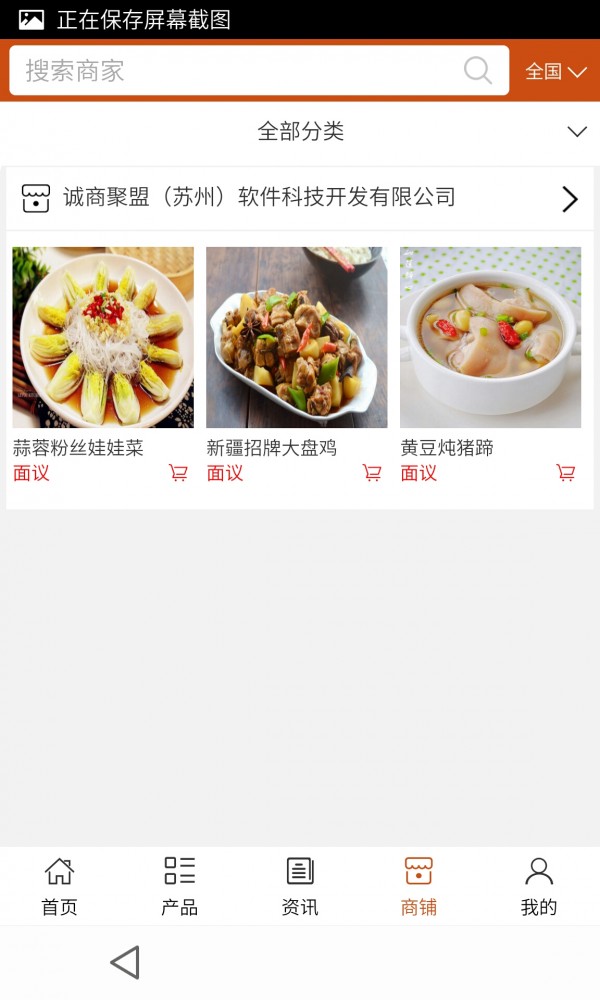The image size is (600, 1000).
Task: Open the 诚商聚盟（苏州）软件科技开发有限公司 shop
Action: tap(300, 198)
